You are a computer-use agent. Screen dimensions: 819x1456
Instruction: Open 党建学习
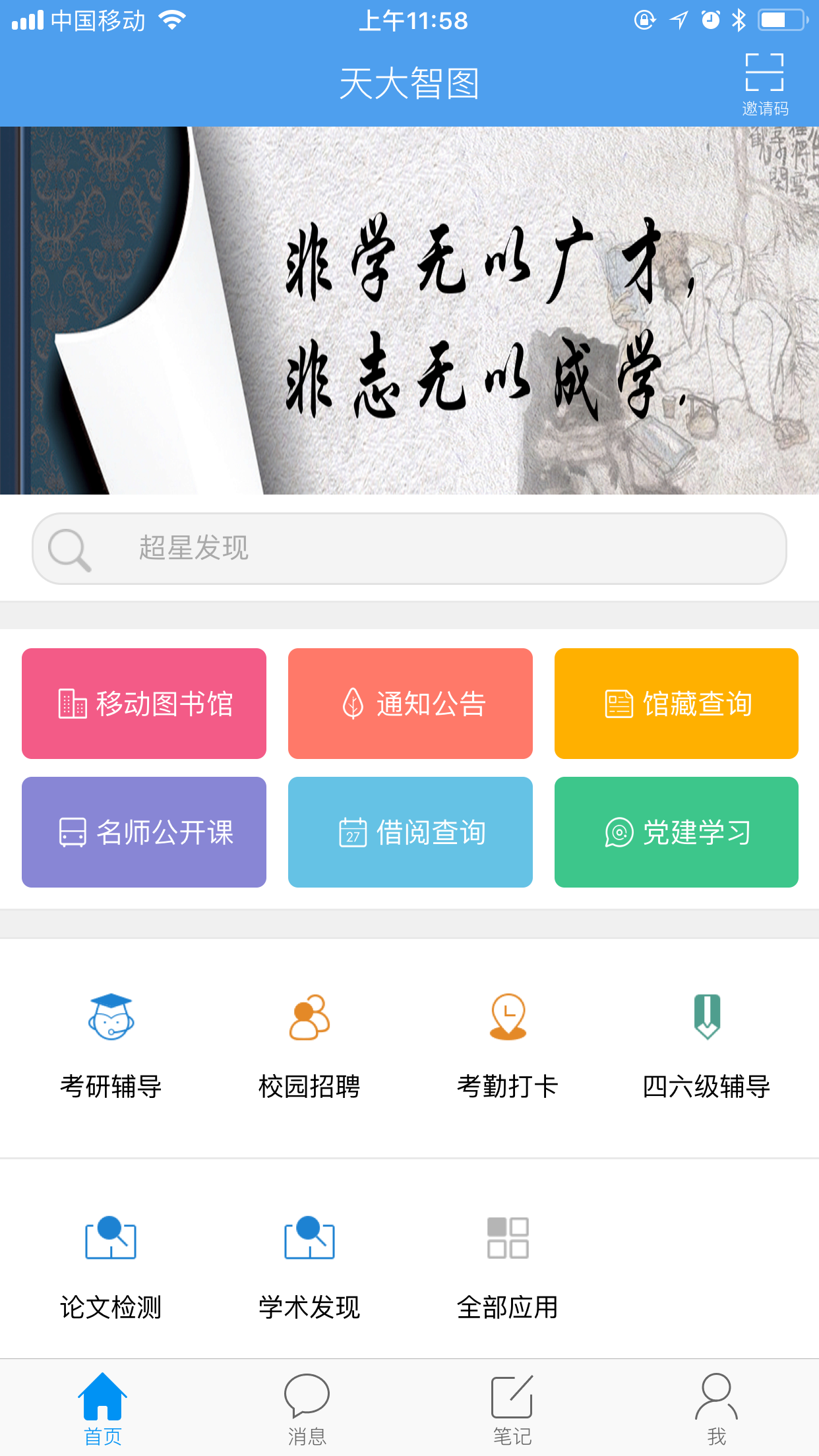click(677, 832)
